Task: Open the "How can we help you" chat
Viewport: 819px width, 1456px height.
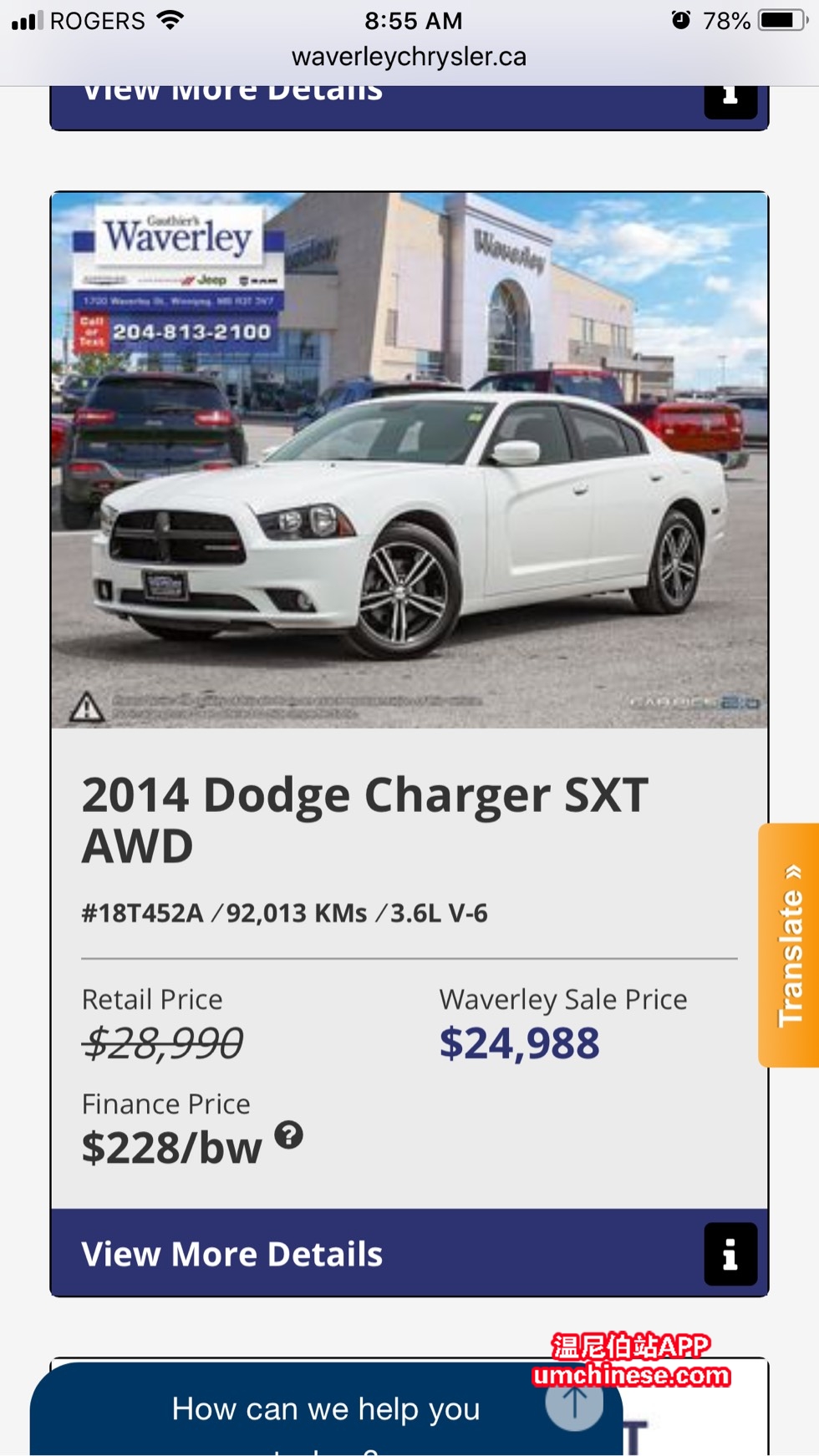Action: pos(326,1411)
